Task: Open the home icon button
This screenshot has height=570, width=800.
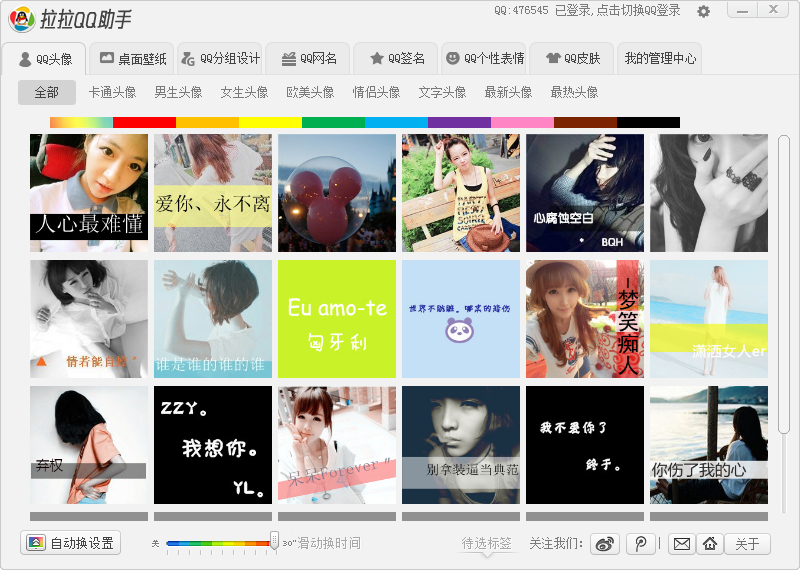Action: click(x=710, y=544)
